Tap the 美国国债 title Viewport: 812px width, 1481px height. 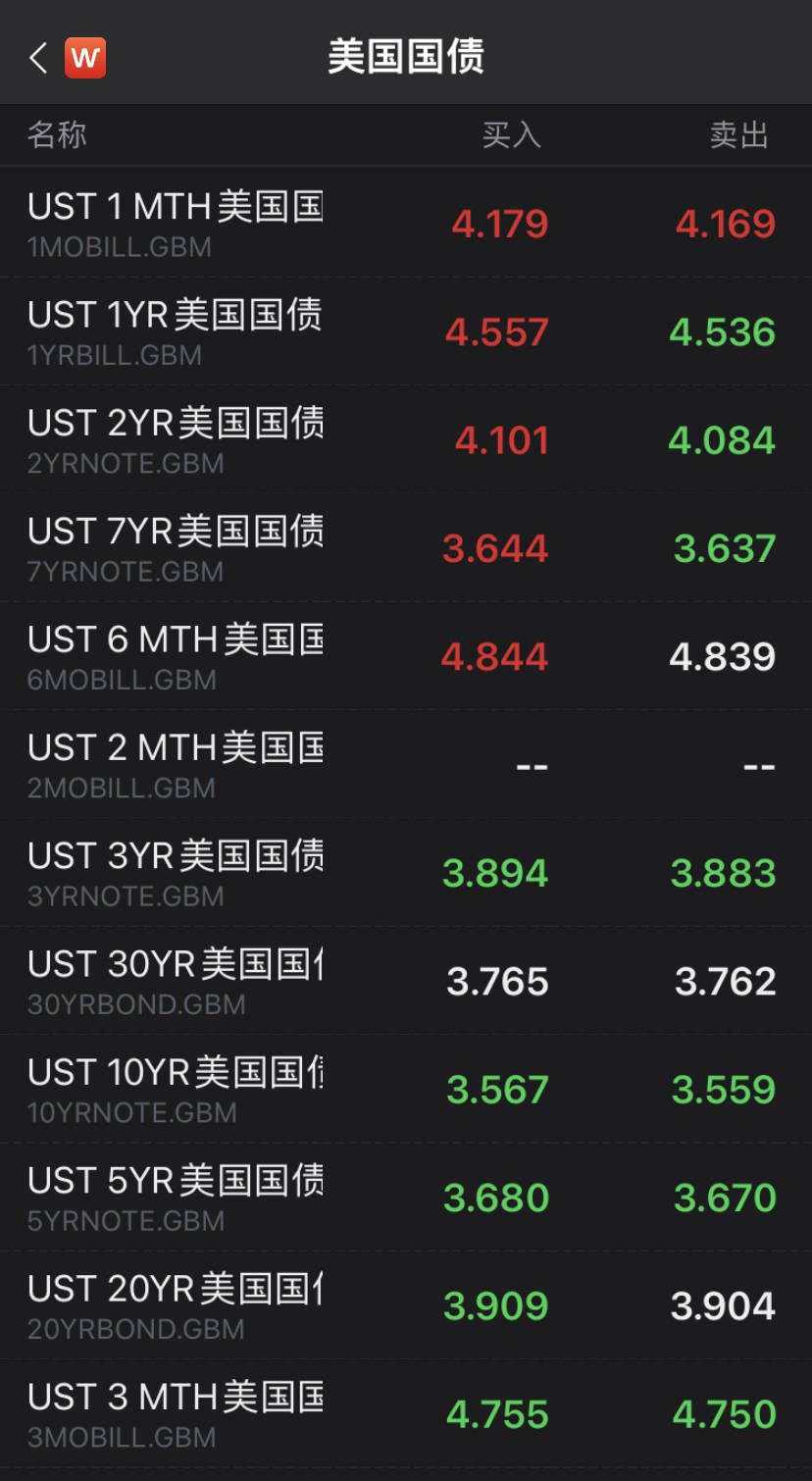(406, 57)
